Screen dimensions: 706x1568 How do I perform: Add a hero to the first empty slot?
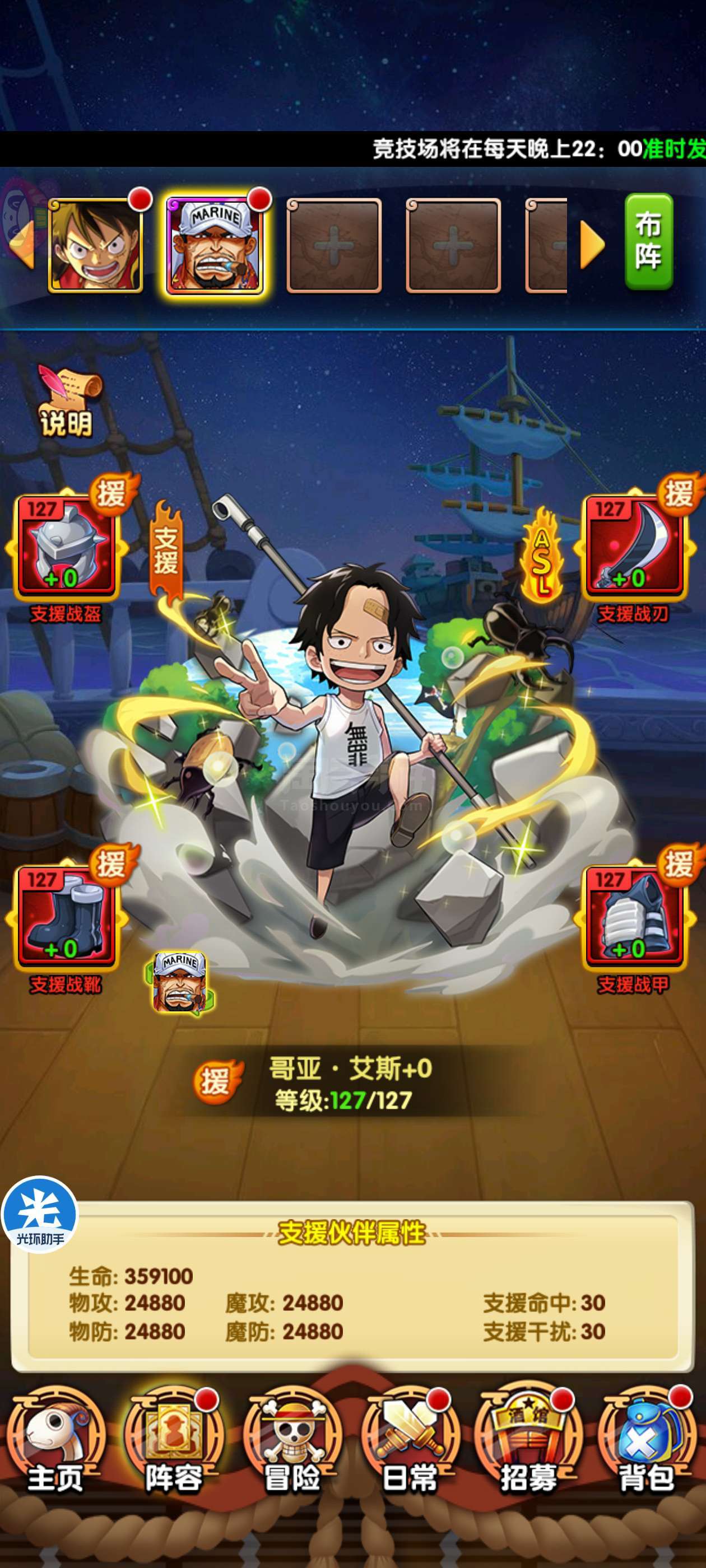tap(334, 245)
